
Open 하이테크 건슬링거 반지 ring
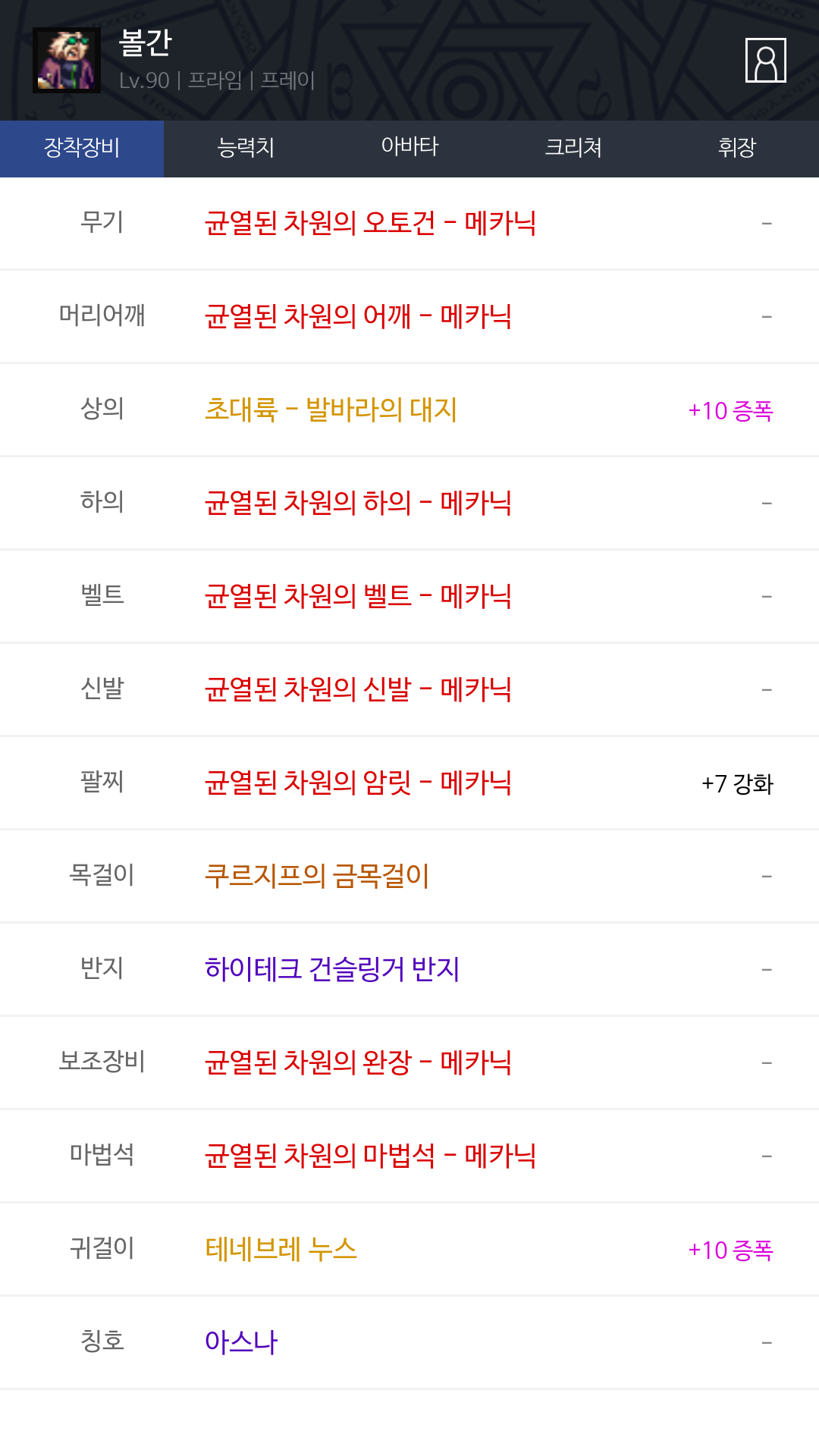332,969
